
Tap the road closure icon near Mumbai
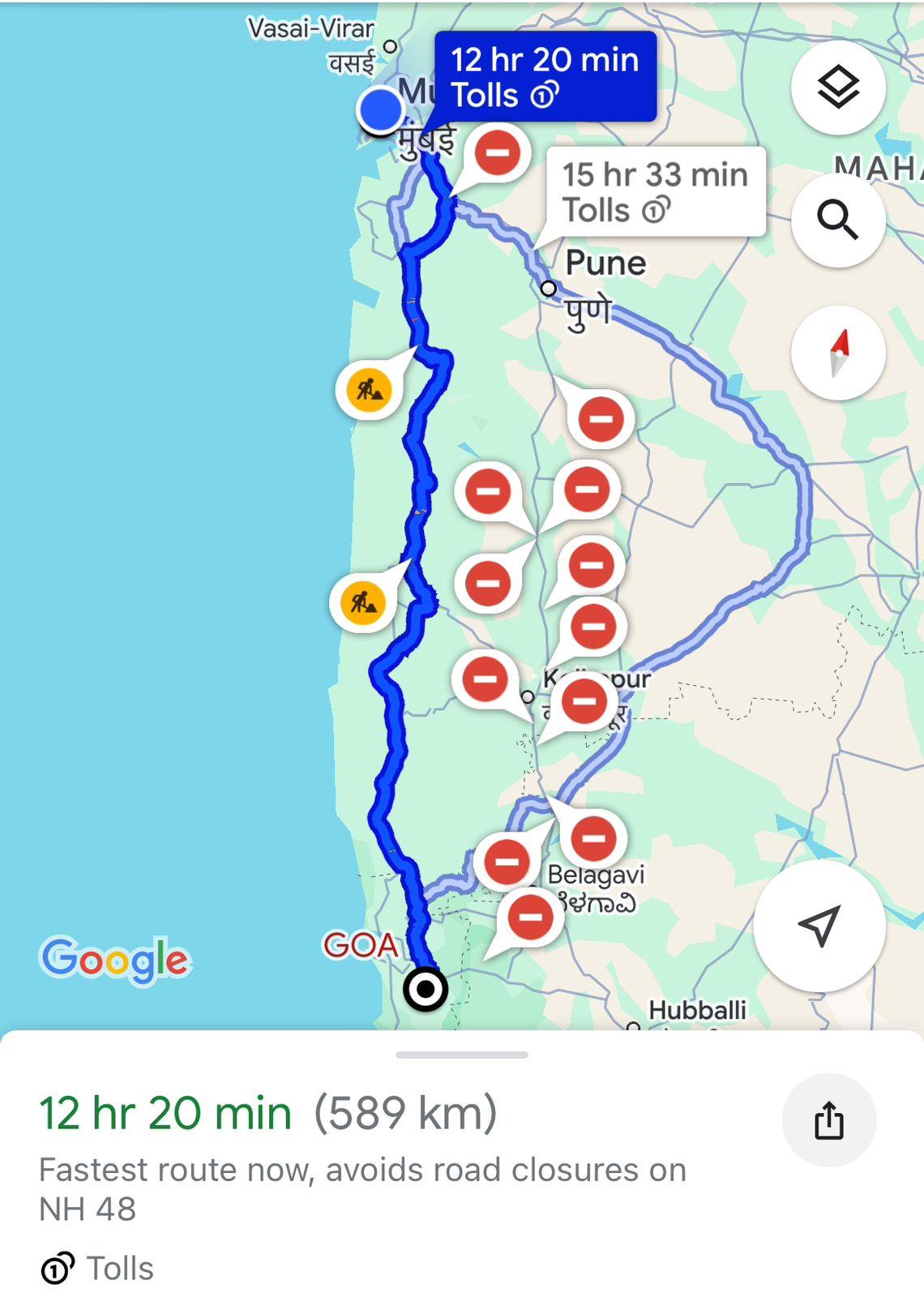click(x=498, y=152)
